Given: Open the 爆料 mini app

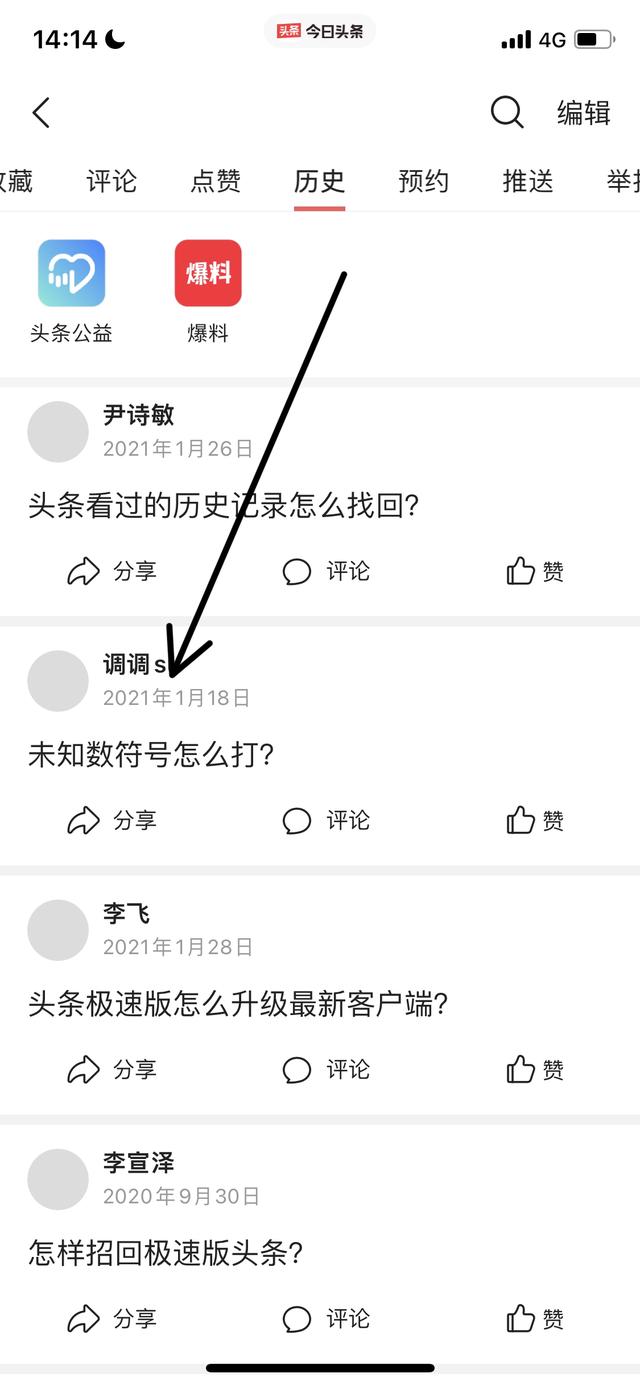Looking at the screenshot, I should (x=208, y=290).
